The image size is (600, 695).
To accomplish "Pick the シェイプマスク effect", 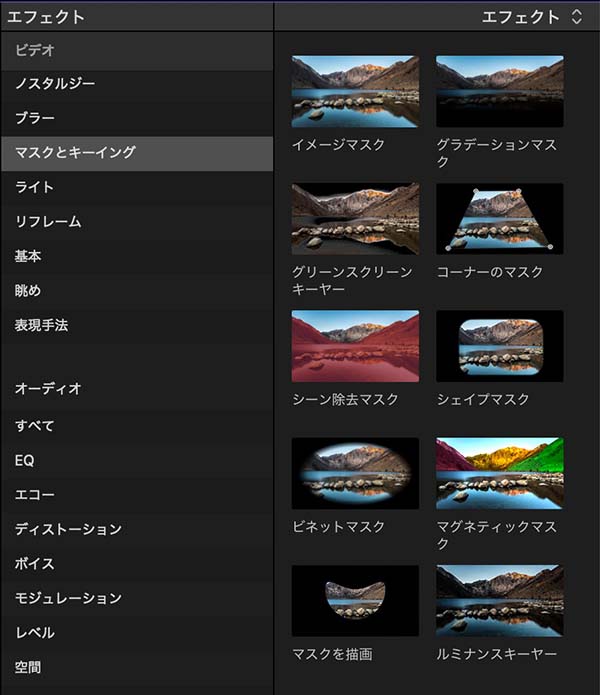I will pos(499,345).
